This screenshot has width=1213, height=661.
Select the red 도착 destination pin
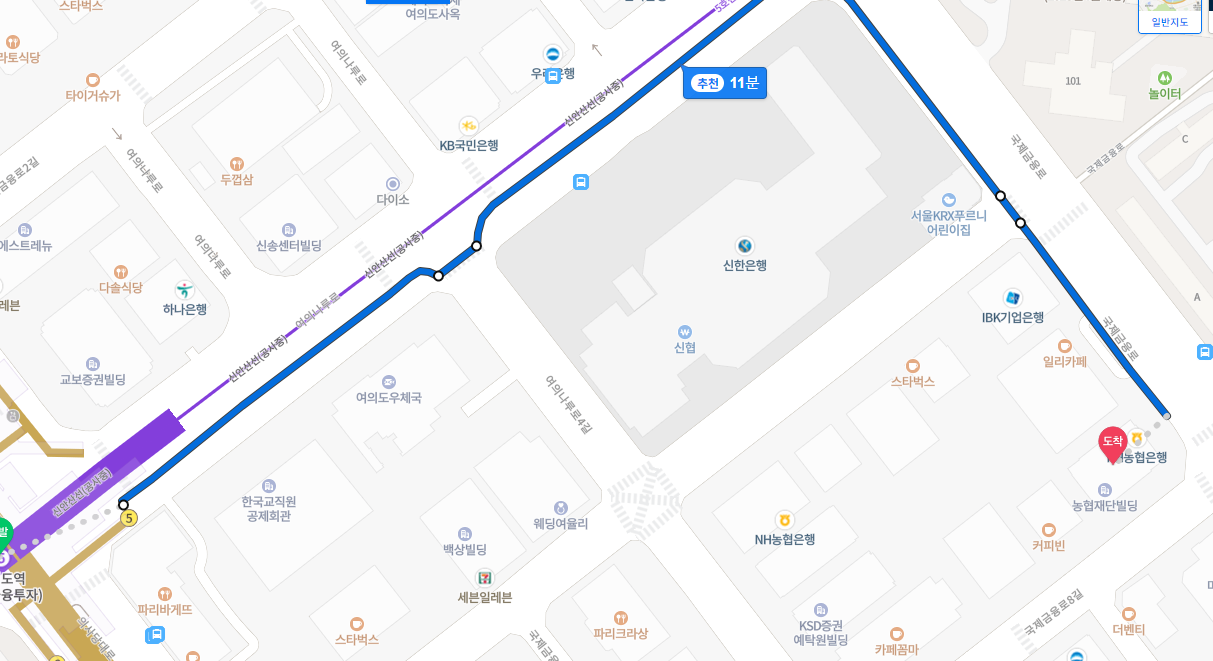(x=1113, y=442)
